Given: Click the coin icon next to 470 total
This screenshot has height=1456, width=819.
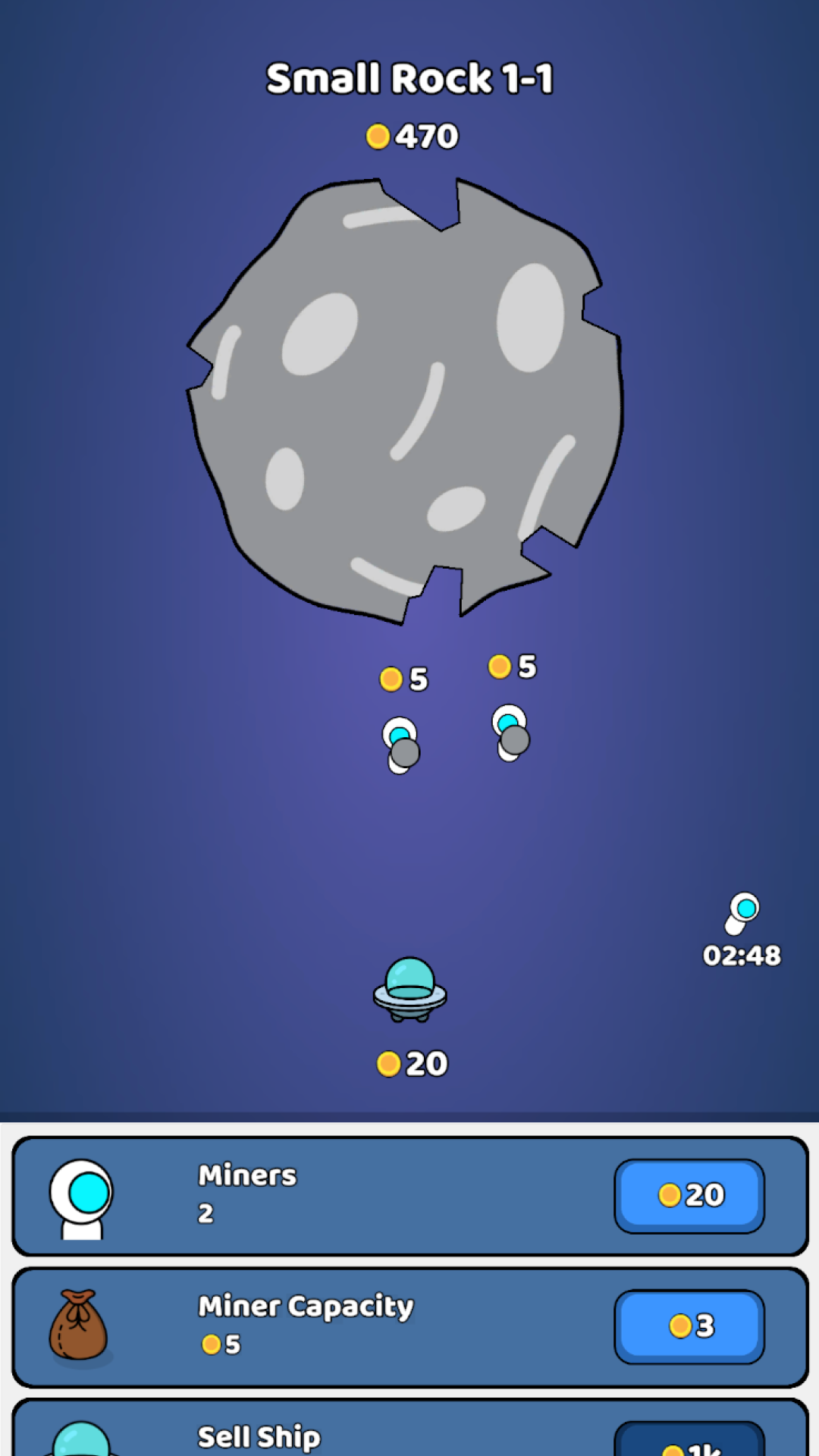Looking at the screenshot, I should click(x=378, y=135).
